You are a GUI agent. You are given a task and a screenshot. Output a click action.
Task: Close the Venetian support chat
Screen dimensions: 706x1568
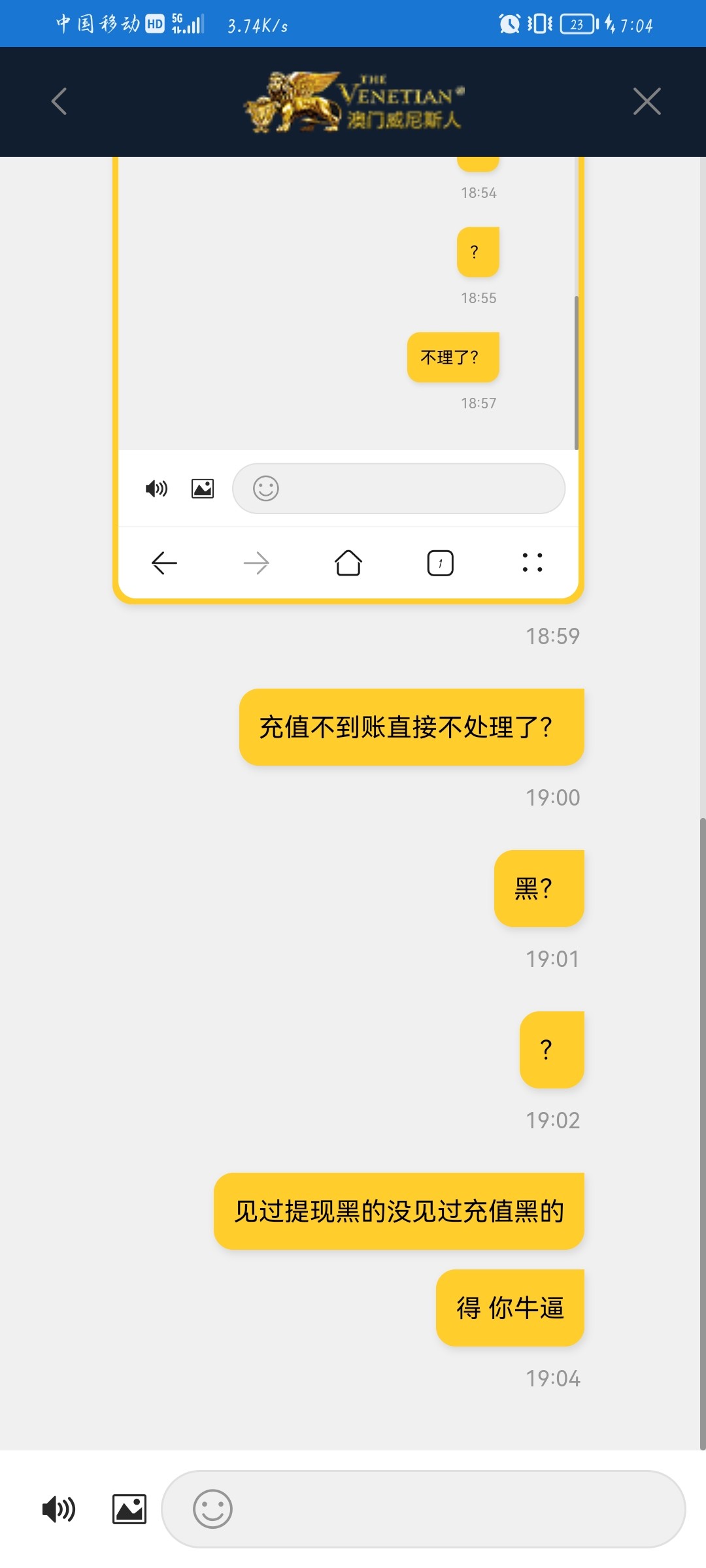click(x=647, y=101)
